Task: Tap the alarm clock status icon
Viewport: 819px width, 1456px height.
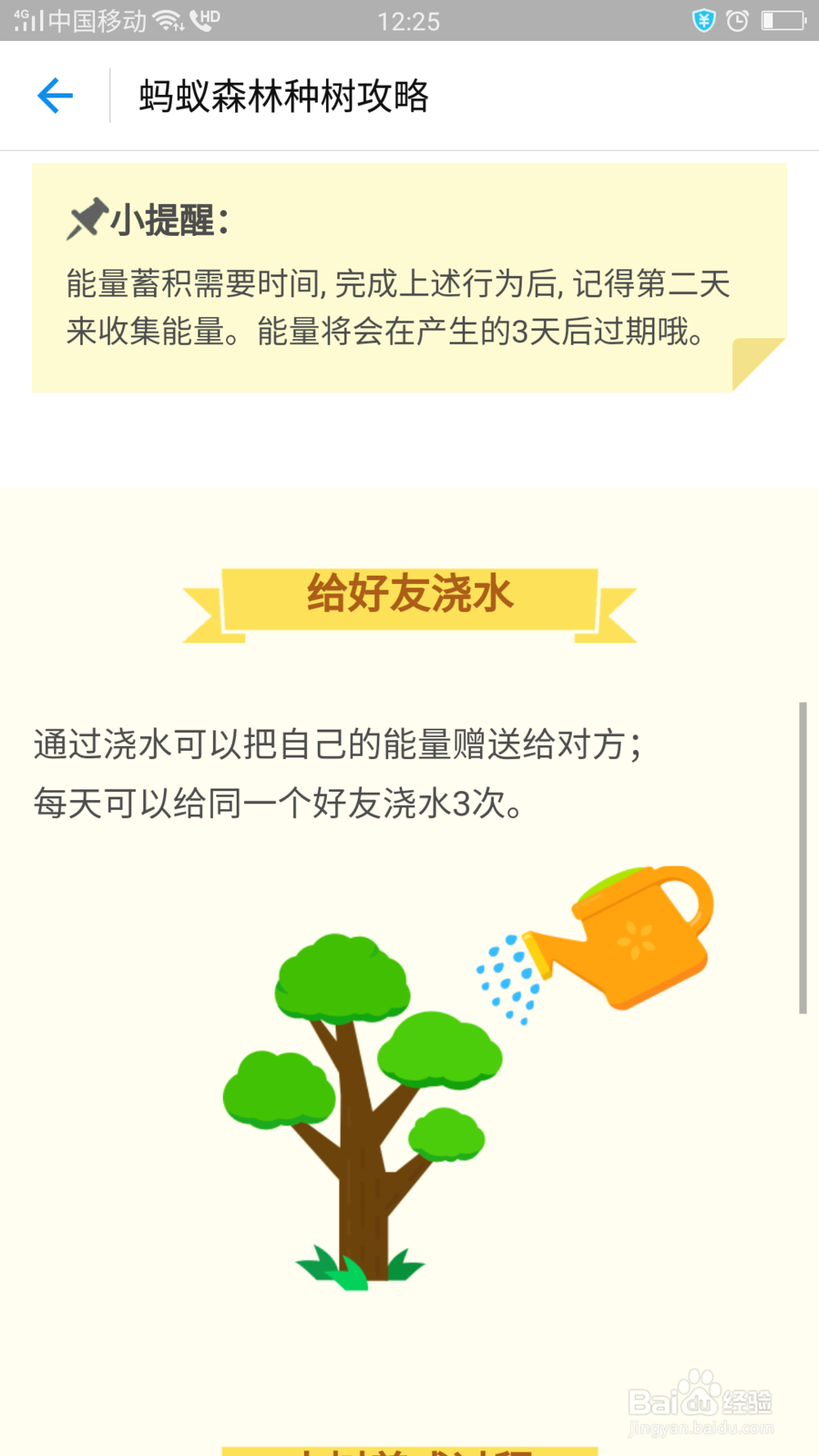Action: 738,18
